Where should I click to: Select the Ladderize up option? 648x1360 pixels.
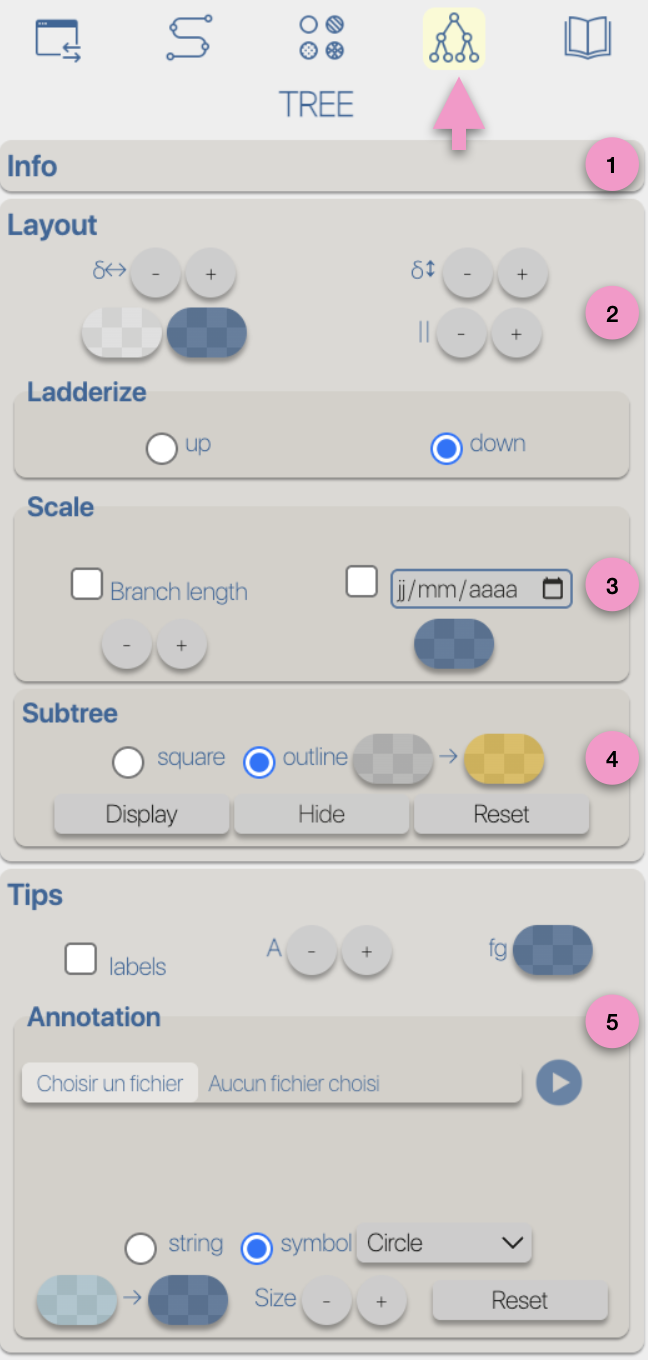coord(161,449)
